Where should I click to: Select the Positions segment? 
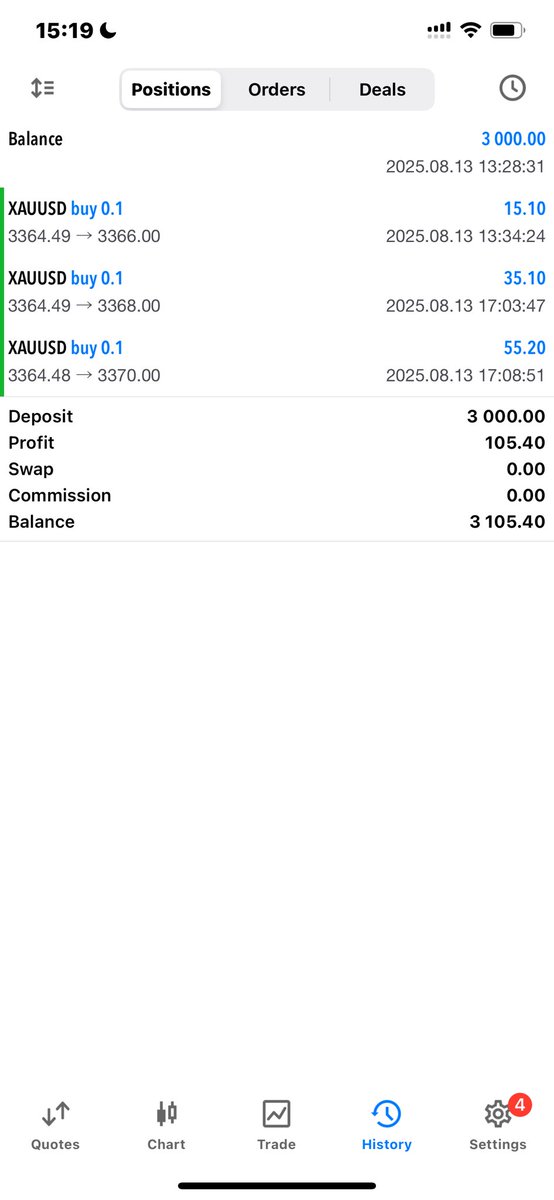tap(171, 89)
